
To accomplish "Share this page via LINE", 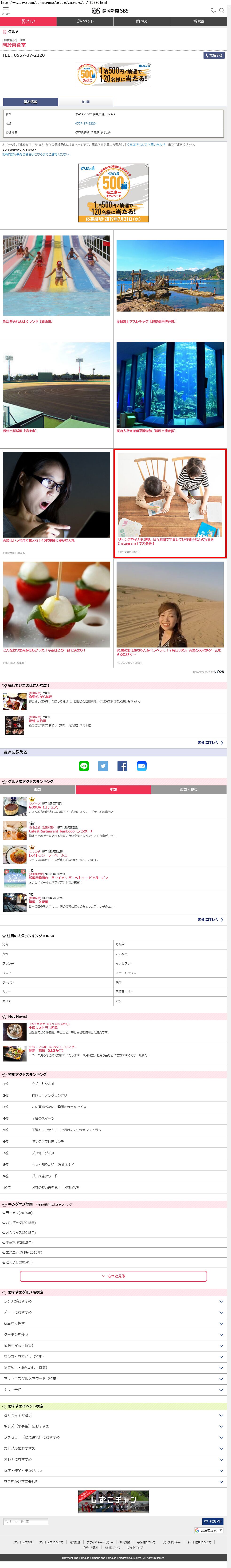I will click(x=84, y=766).
